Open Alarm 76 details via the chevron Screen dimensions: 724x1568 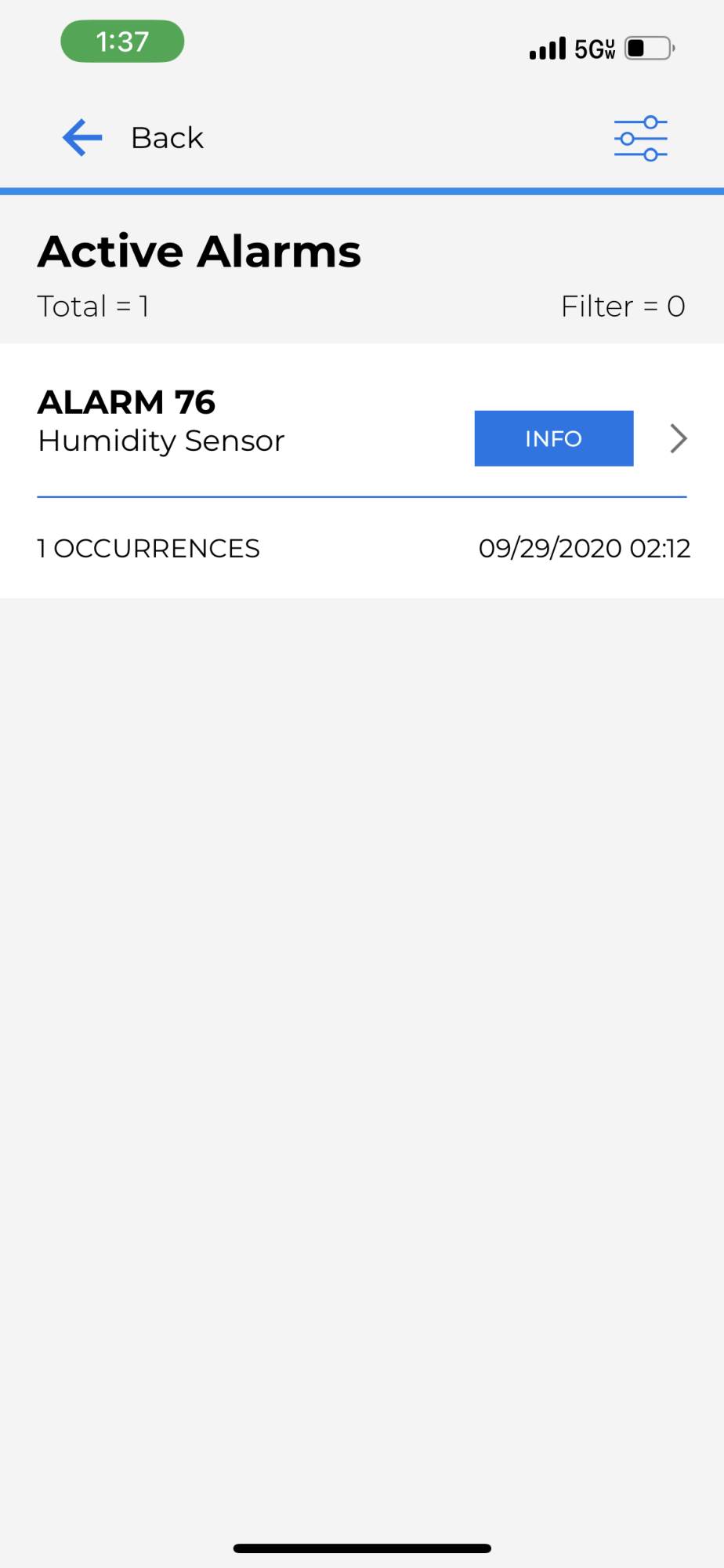679,438
